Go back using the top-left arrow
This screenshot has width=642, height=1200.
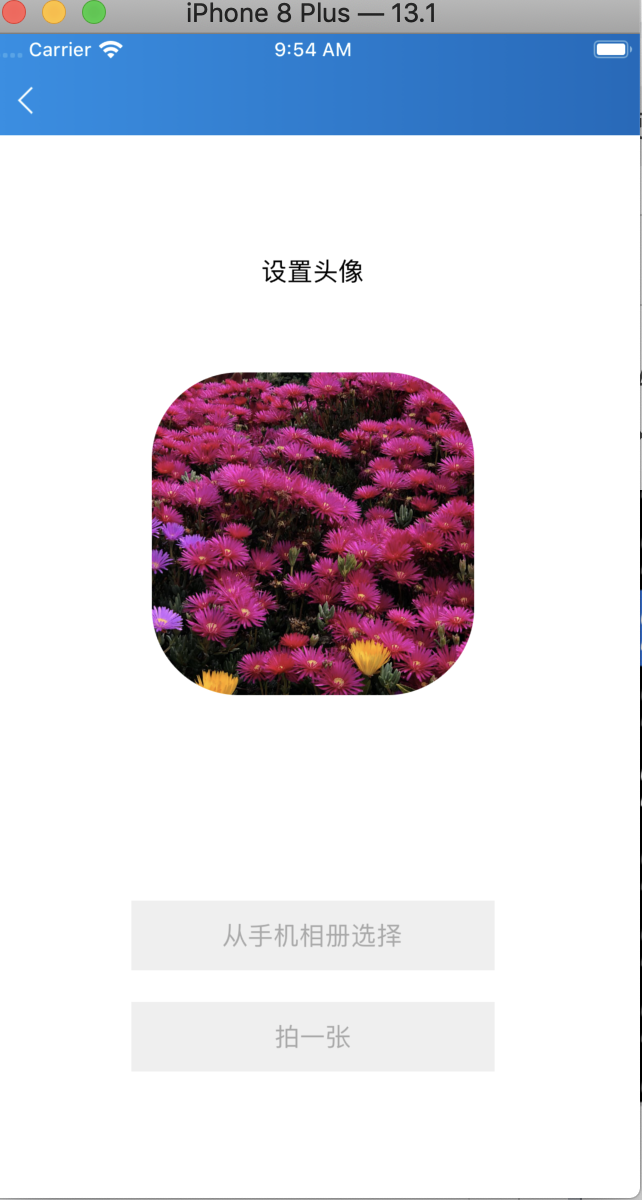pyautogui.click(x=26, y=100)
